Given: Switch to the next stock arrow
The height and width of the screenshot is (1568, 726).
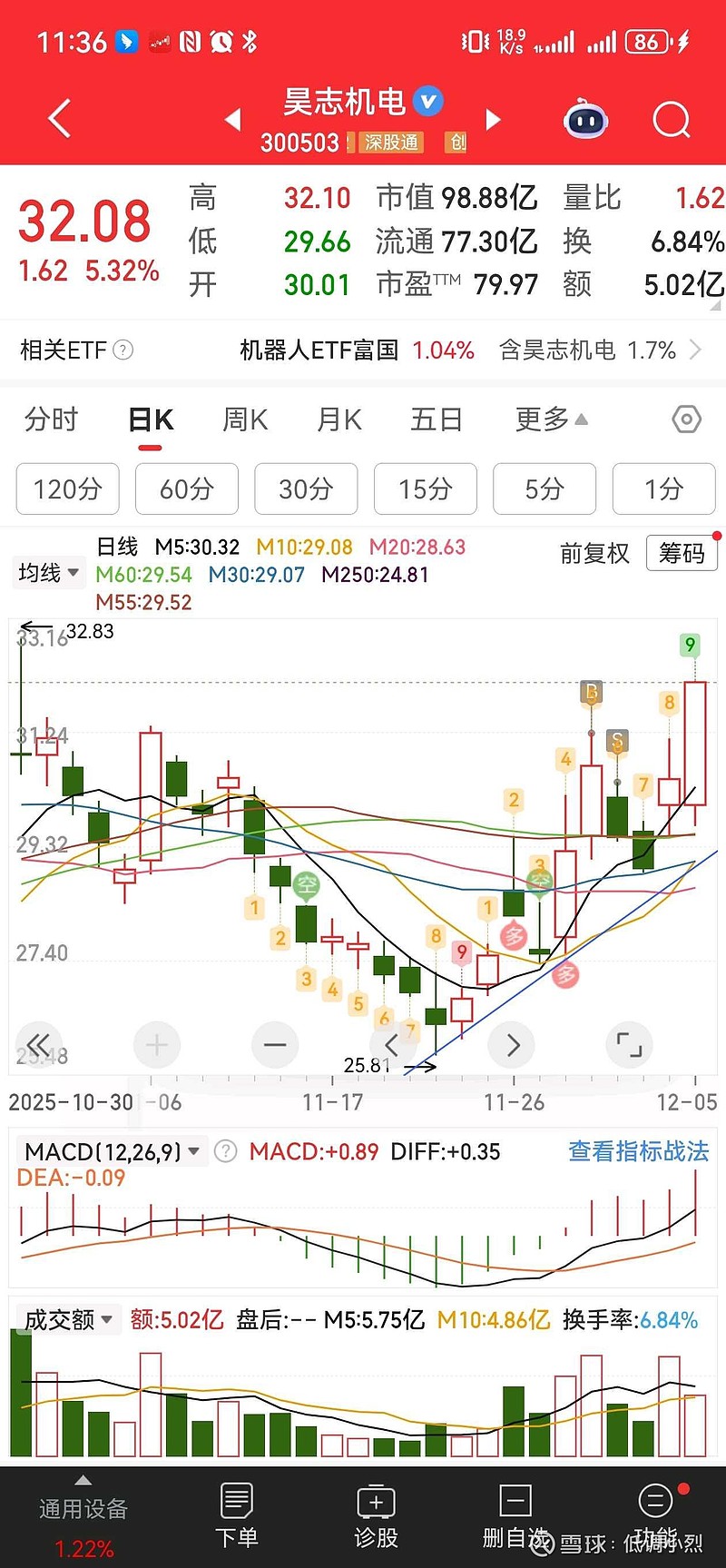Looking at the screenshot, I should [493, 119].
